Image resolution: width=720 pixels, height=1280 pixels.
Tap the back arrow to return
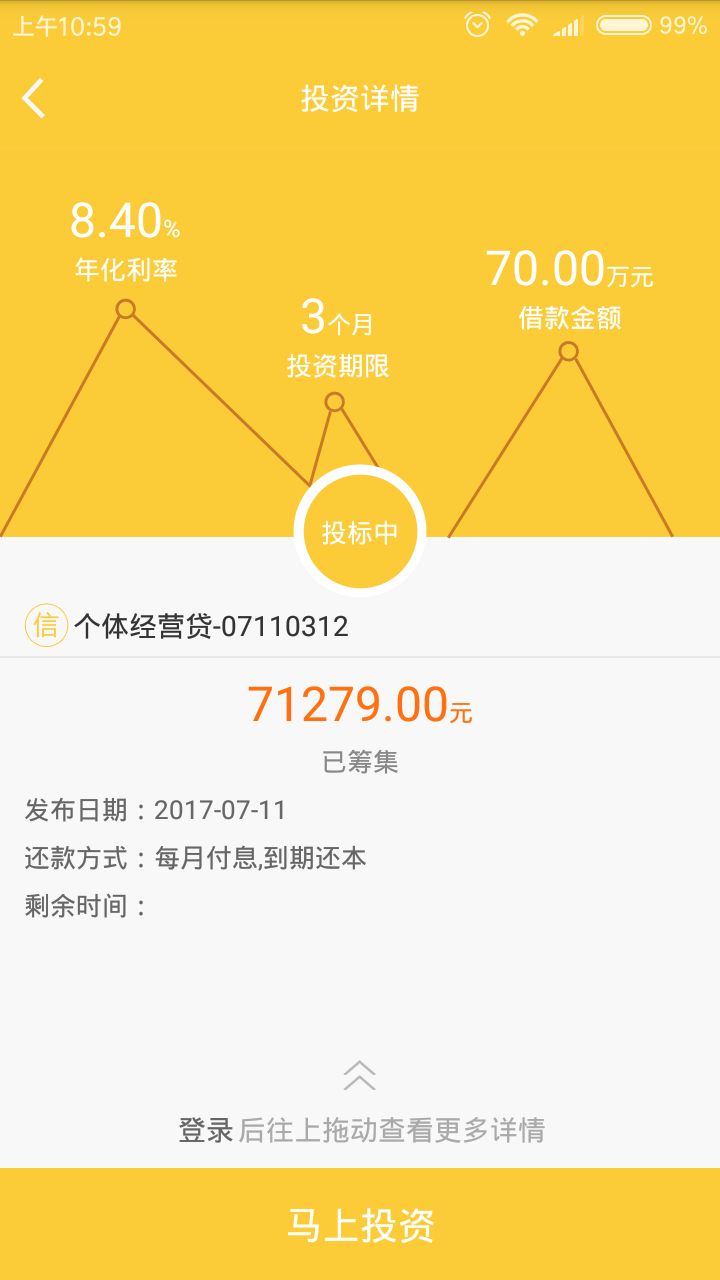[33, 98]
